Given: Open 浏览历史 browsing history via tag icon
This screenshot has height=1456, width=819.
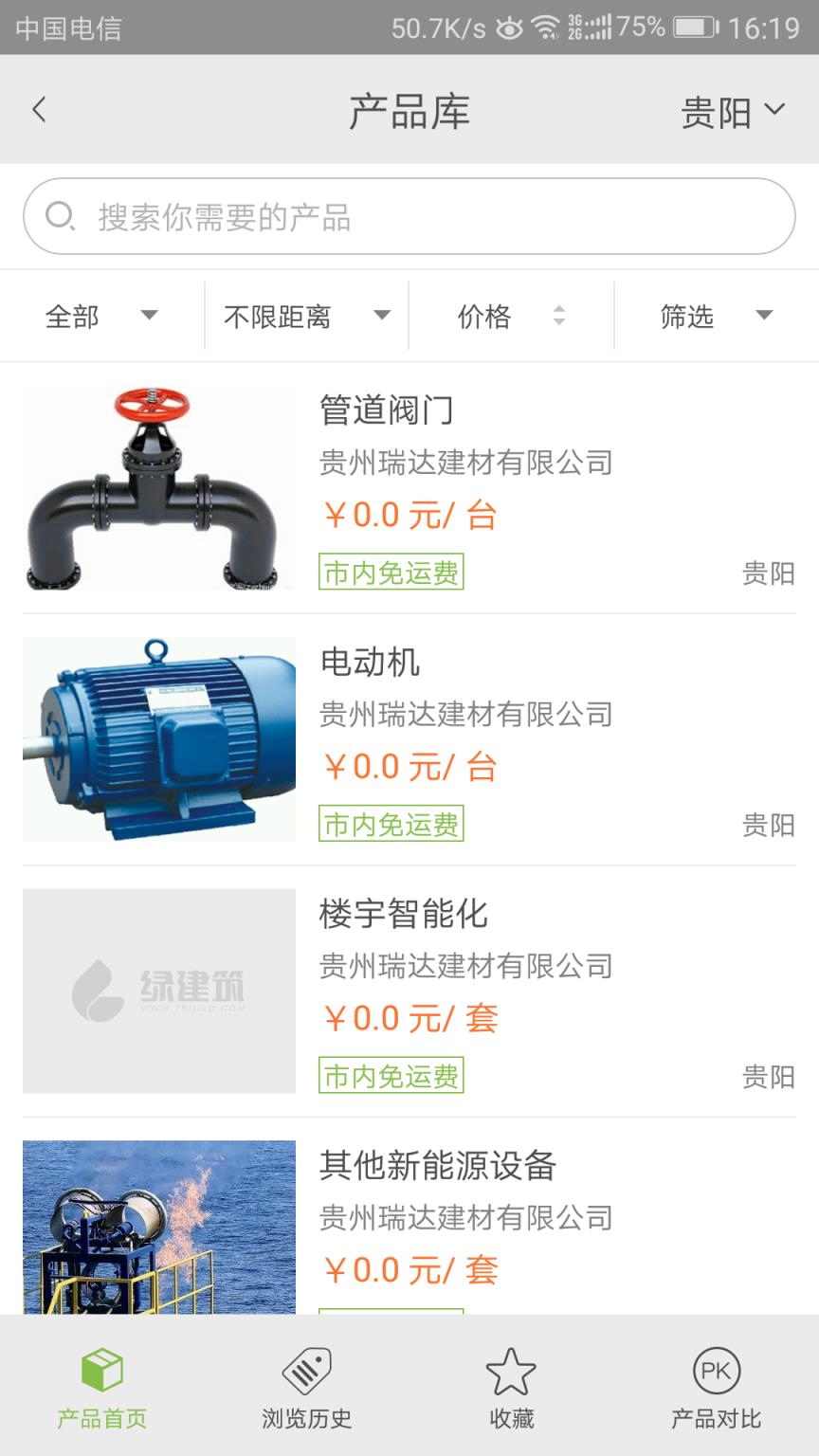Looking at the screenshot, I should pyautogui.click(x=306, y=1368).
